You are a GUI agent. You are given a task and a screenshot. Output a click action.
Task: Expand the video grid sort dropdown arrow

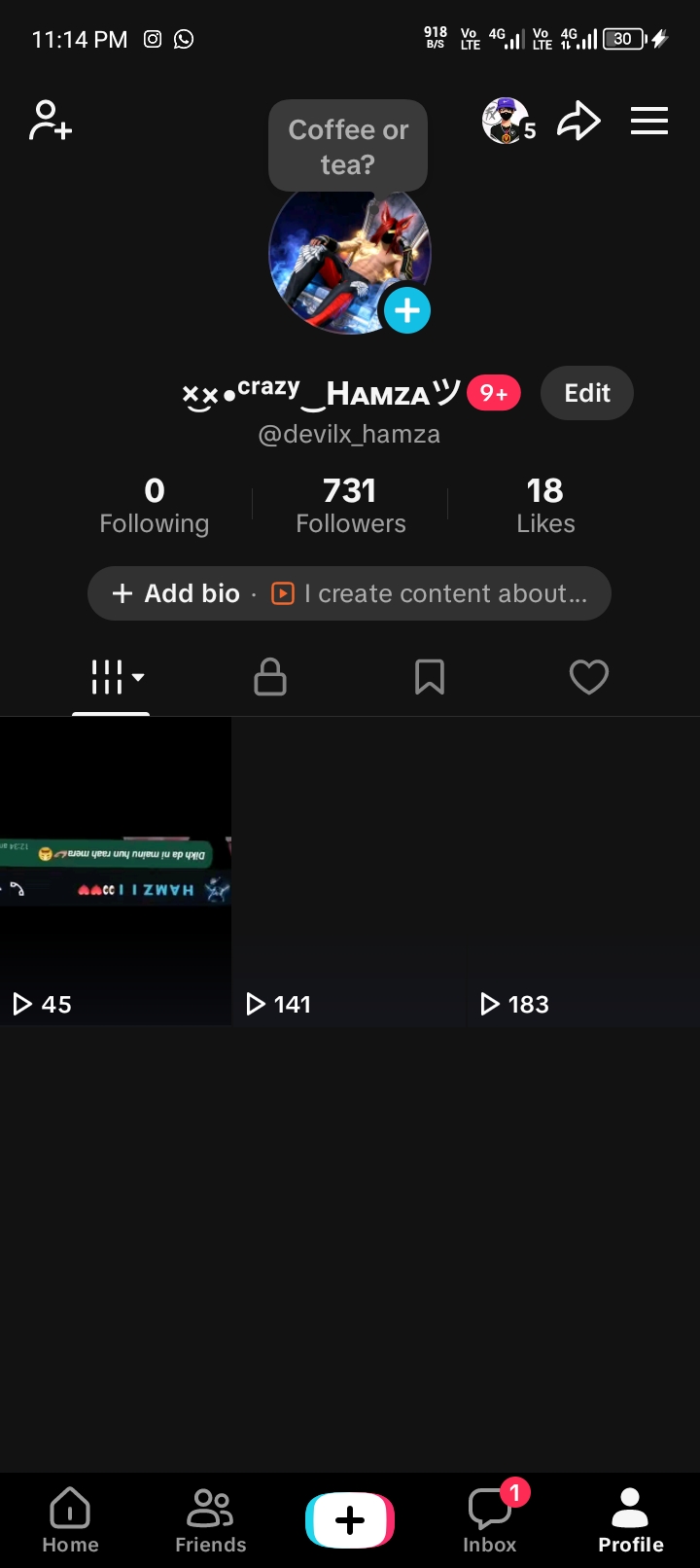click(x=139, y=680)
